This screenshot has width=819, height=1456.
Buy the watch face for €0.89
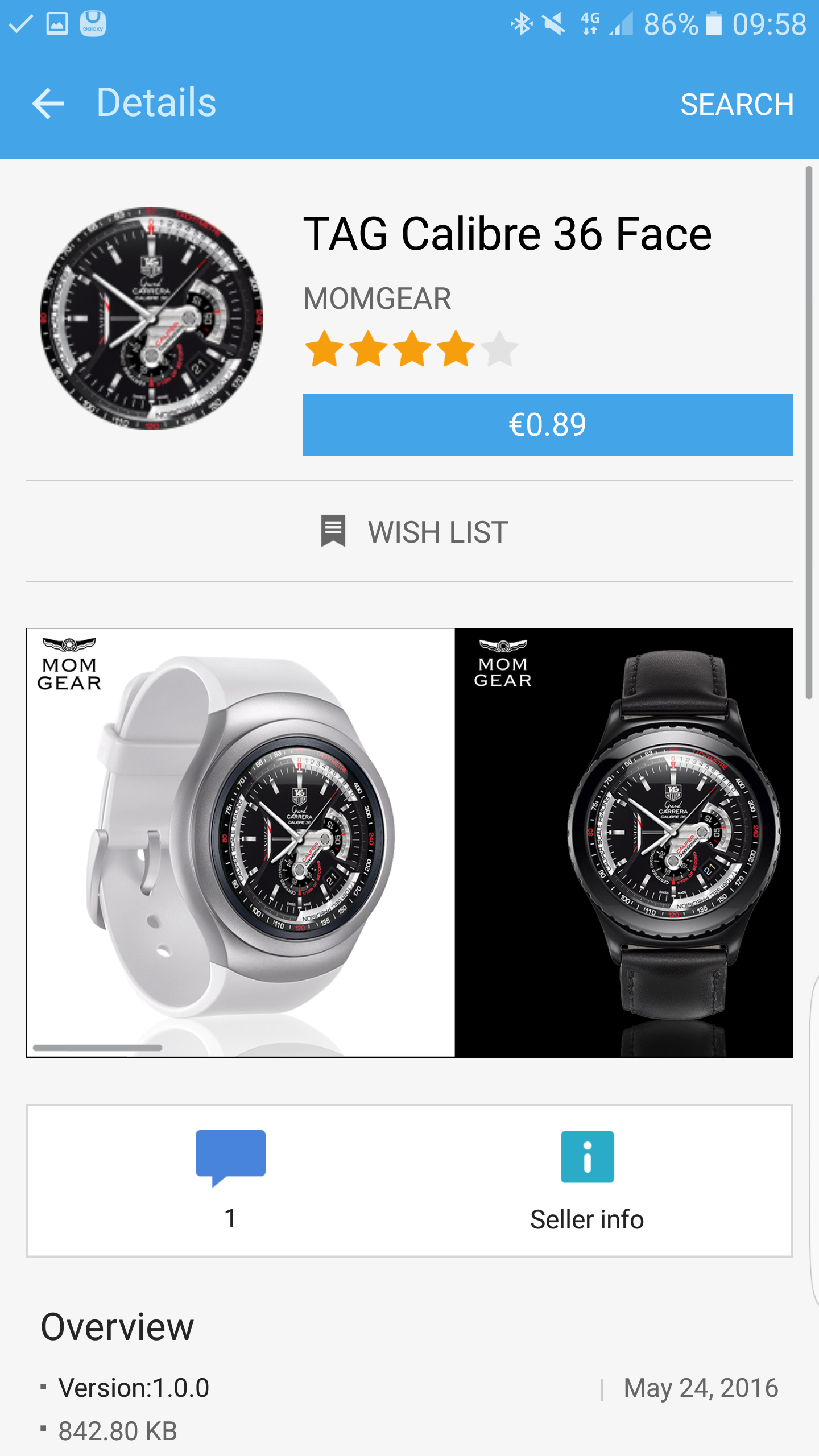(x=547, y=425)
